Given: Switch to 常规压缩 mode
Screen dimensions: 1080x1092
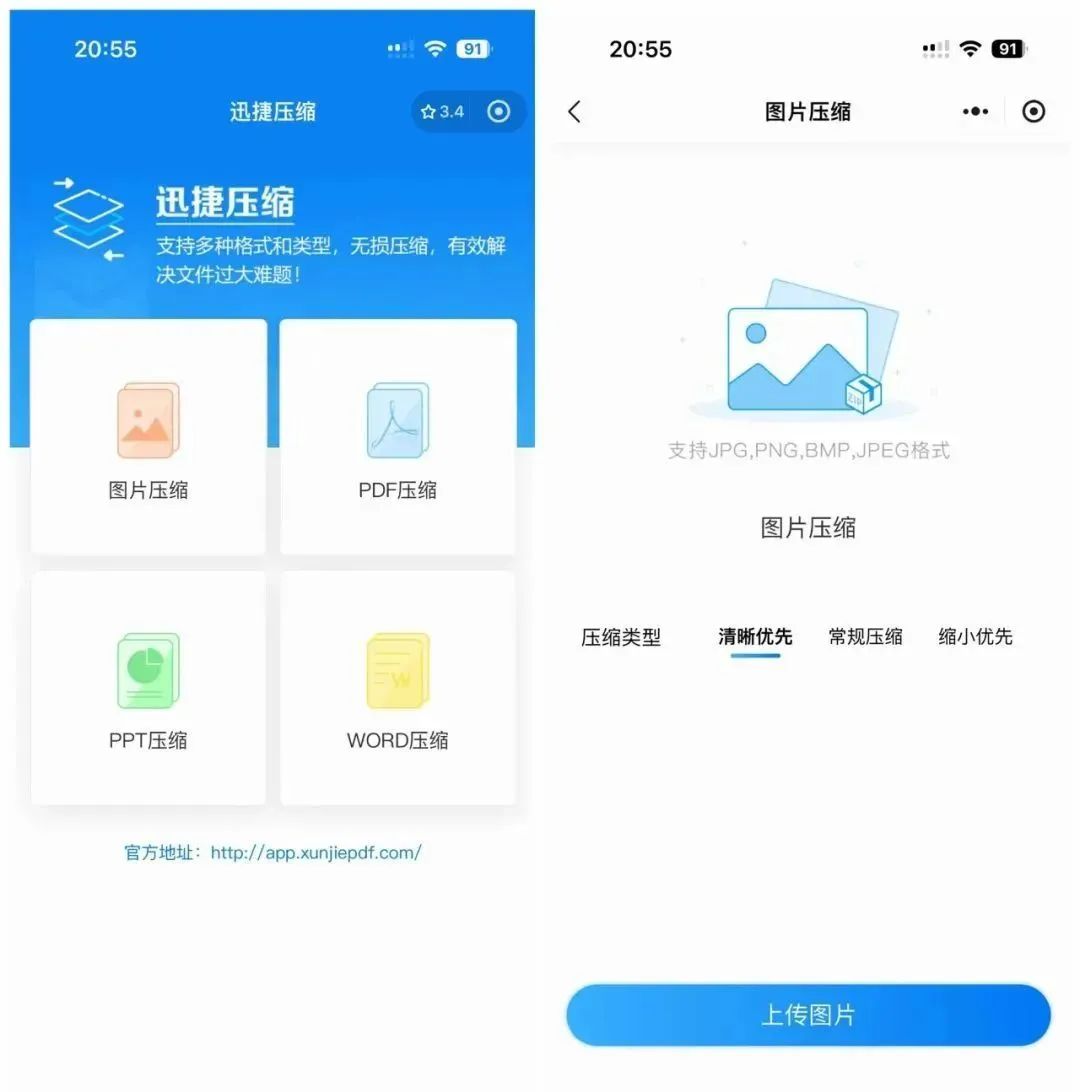Looking at the screenshot, I should click(x=865, y=637).
